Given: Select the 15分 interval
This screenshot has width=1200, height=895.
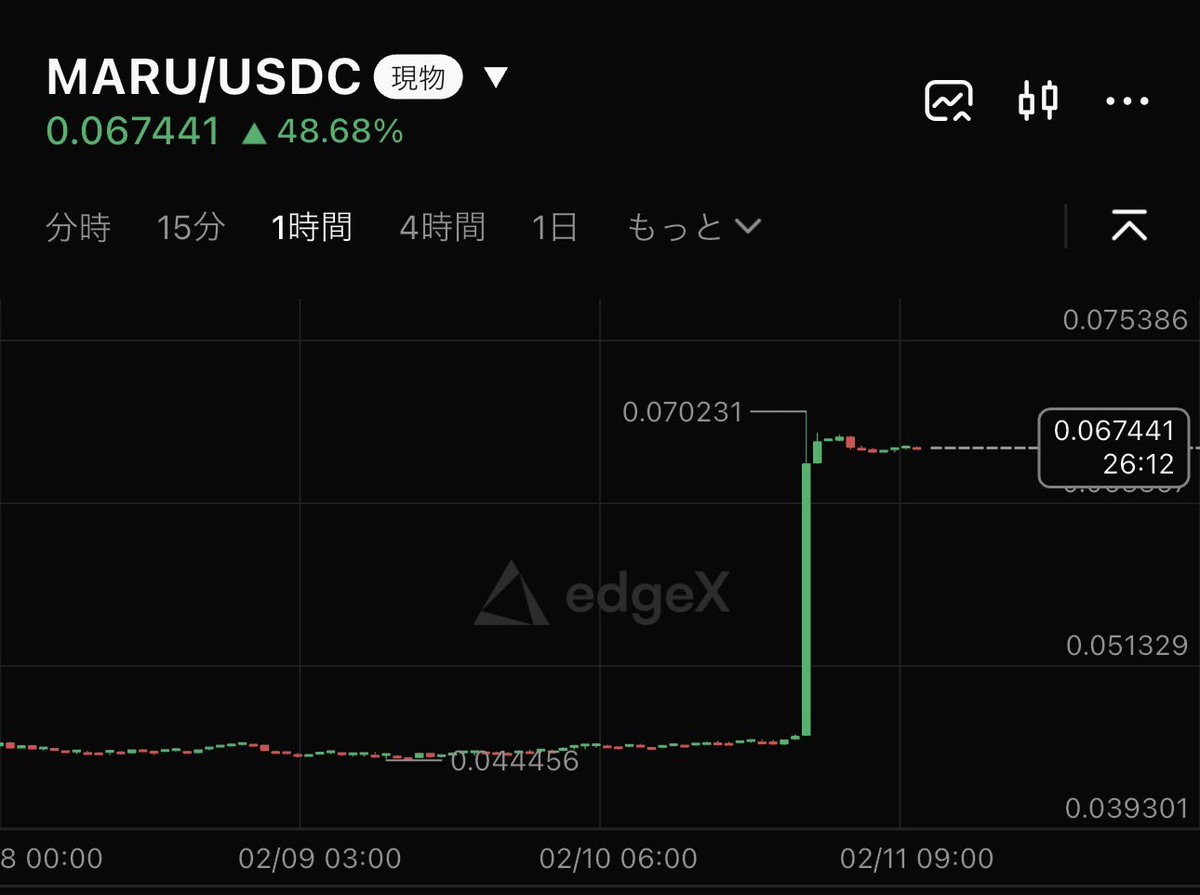Looking at the screenshot, I should click(190, 228).
